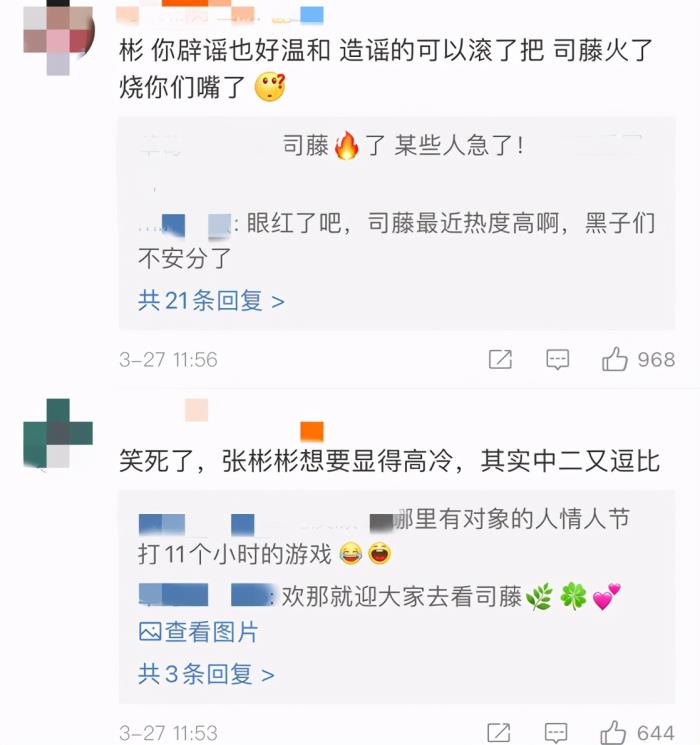Share the comment posted at 3-27 11:56

[501, 360]
